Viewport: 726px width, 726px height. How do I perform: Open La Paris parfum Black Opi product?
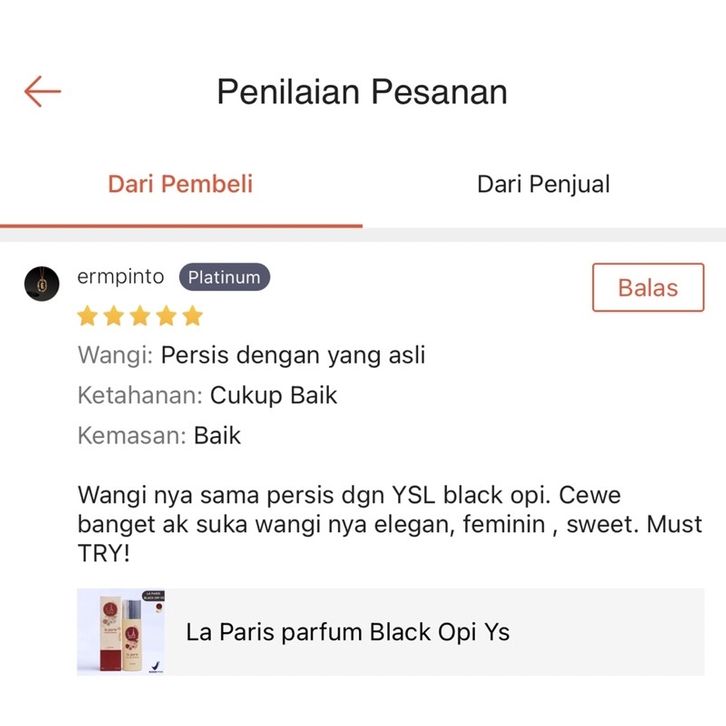[390, 632]
